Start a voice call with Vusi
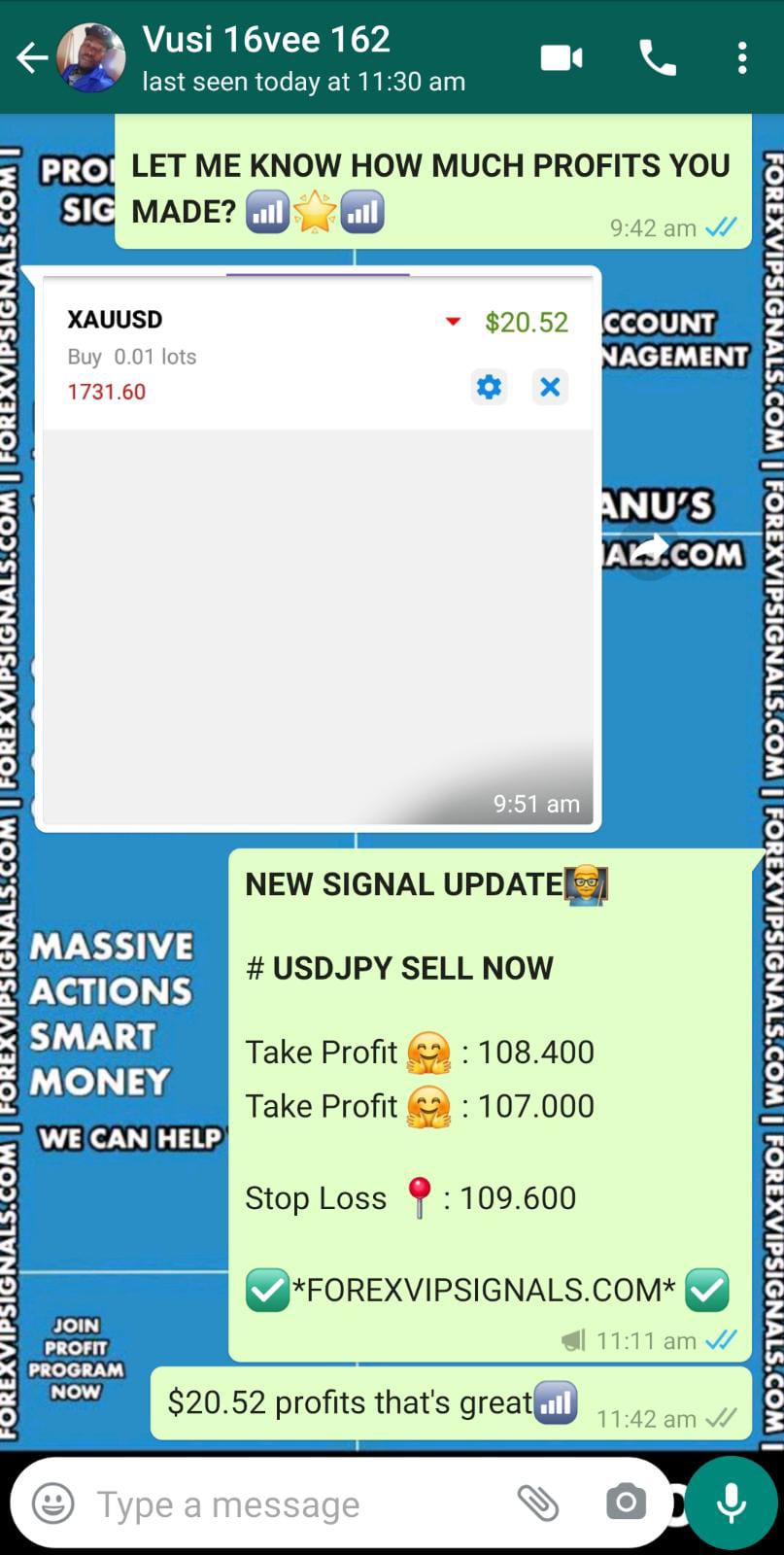 pos(658,58)
